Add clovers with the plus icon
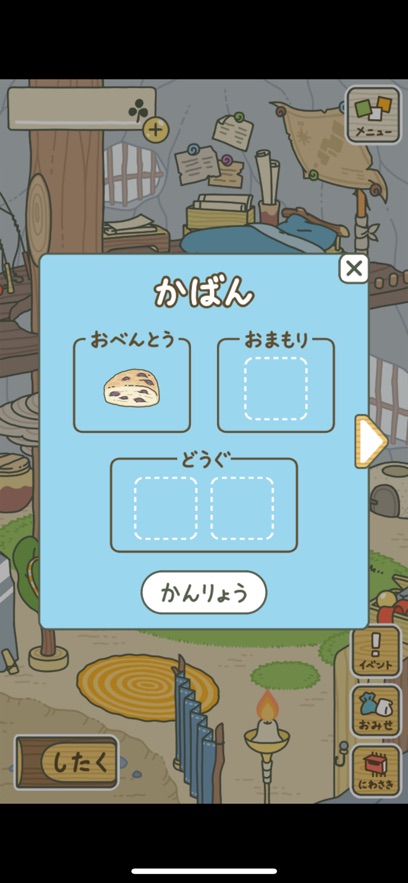 point(155,131)
